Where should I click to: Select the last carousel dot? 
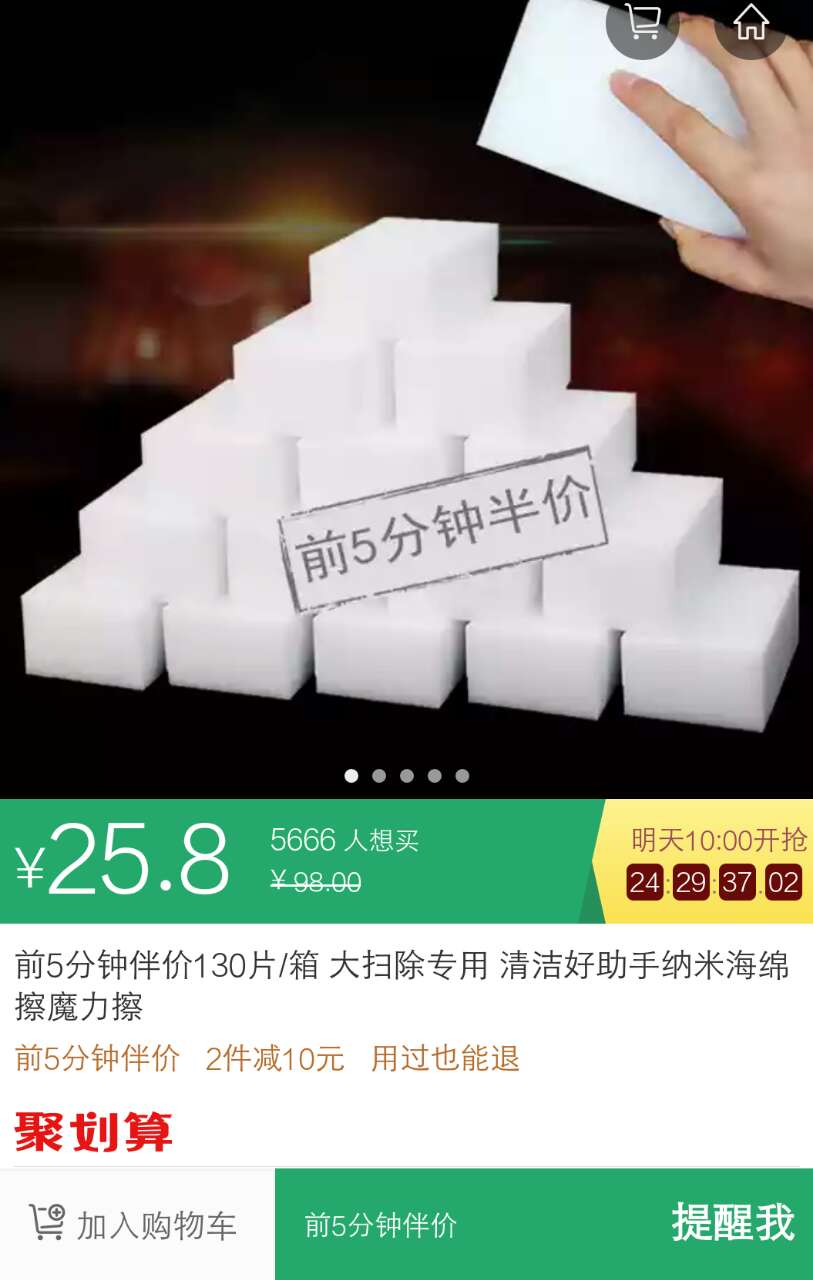[461, 773]
